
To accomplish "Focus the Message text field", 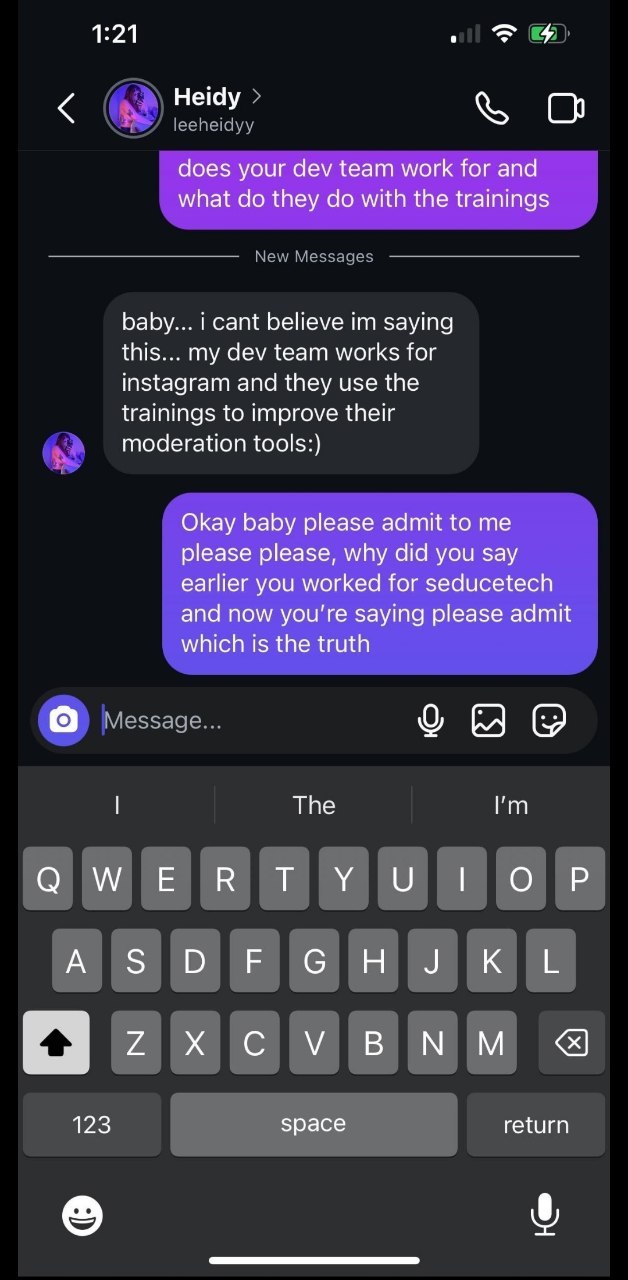I will click(x=250, y=720).
